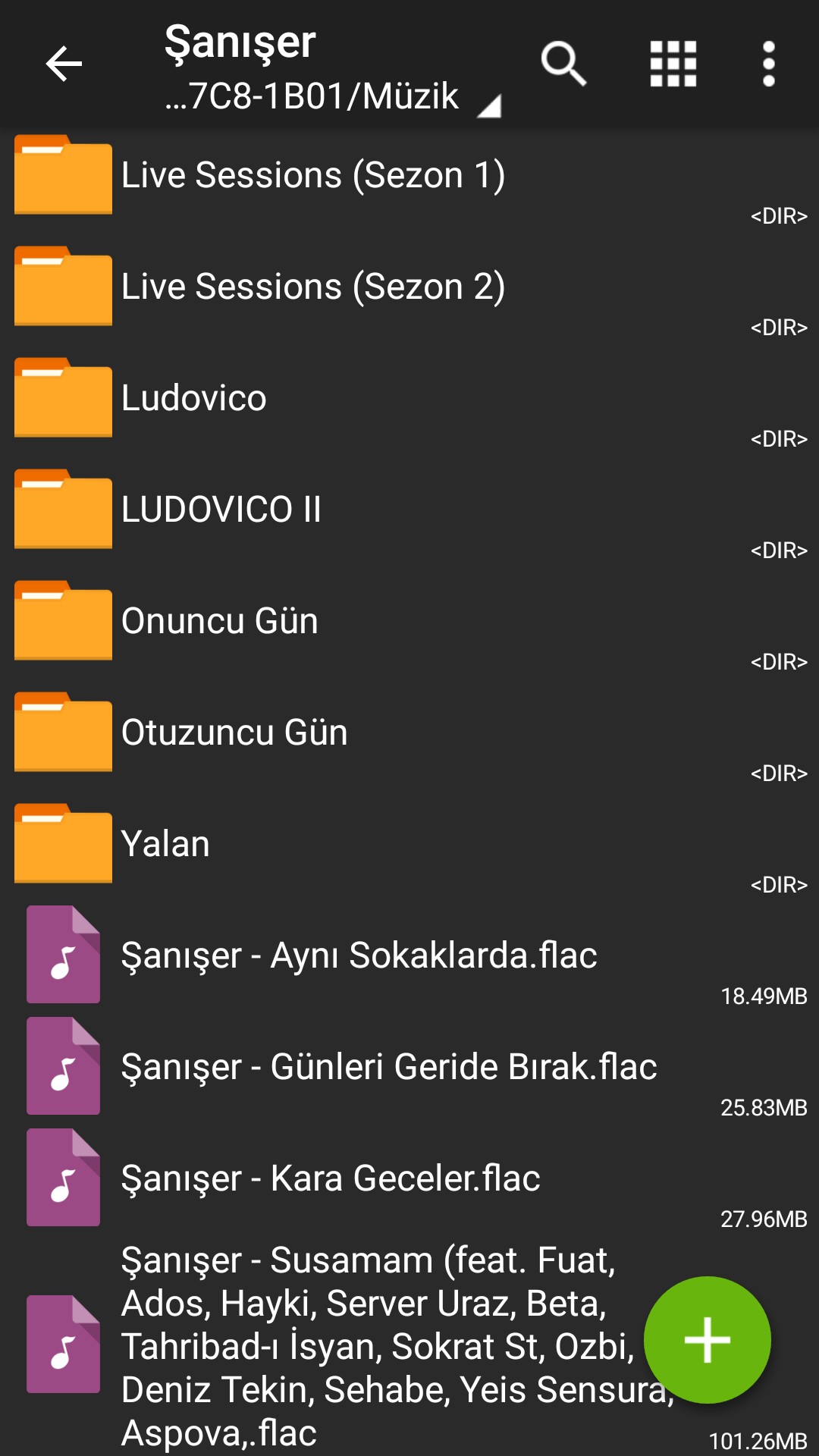This screenshot has height=1456, width=819.
Task: Switch to grid view layout
Action: (673, 64)
